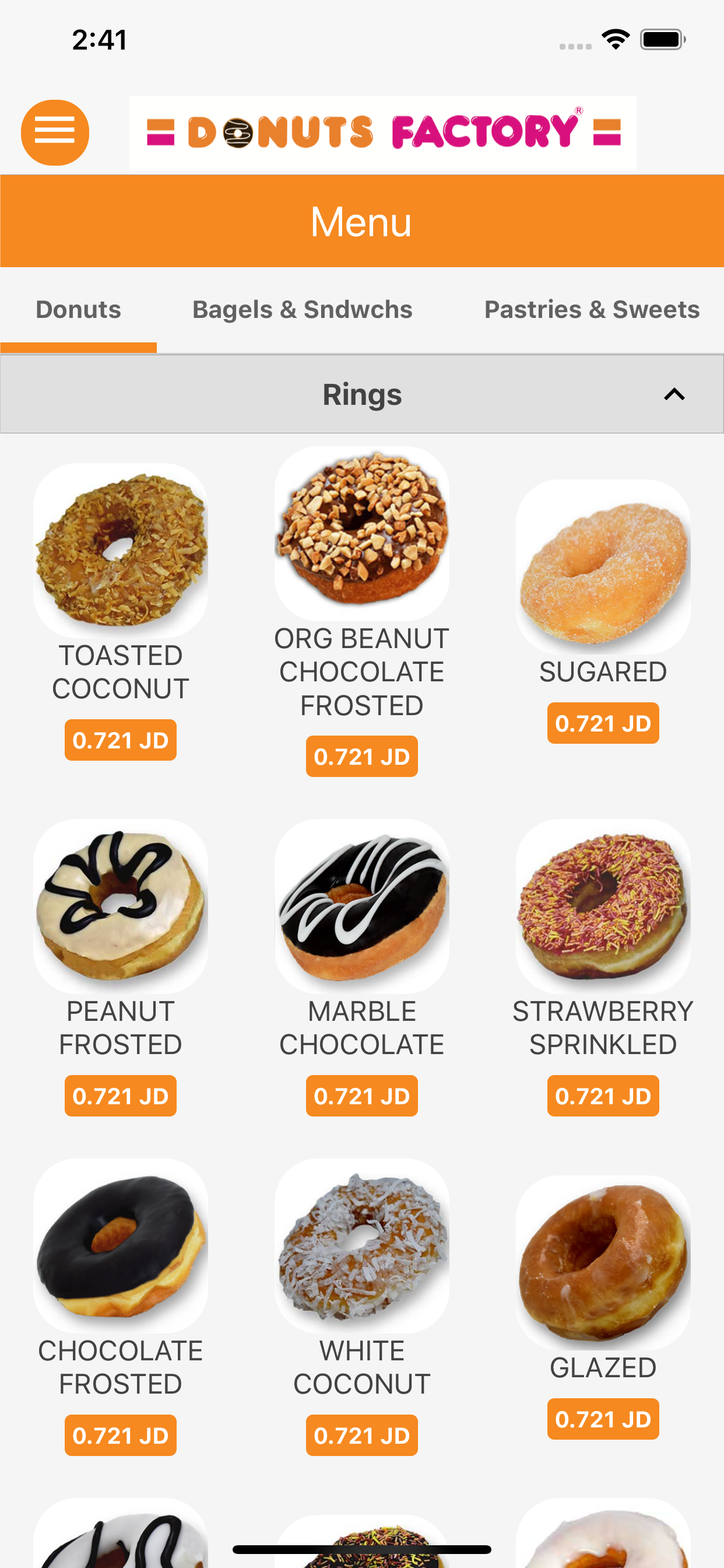Tap the 0.721 JD button under Glazed
The height and width of the screenshot is (1568, 724).
(603, 1419)
